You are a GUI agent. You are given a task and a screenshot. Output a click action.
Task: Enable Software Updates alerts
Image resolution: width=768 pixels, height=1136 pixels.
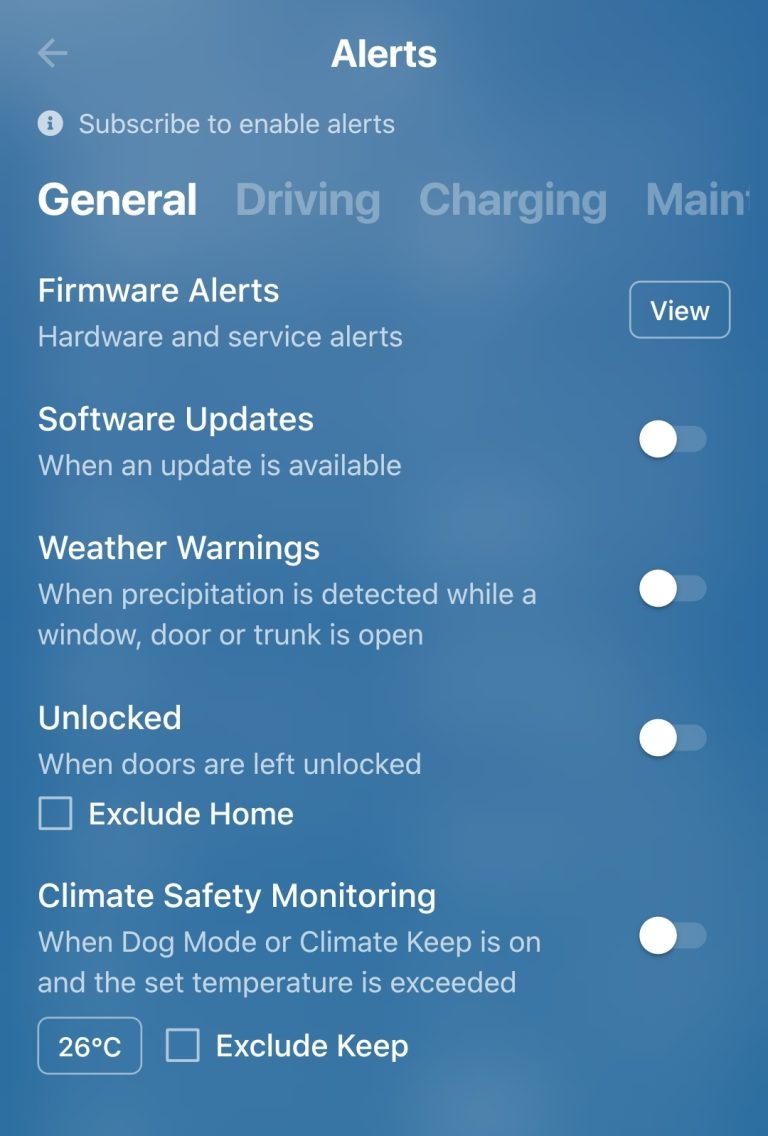672,439
